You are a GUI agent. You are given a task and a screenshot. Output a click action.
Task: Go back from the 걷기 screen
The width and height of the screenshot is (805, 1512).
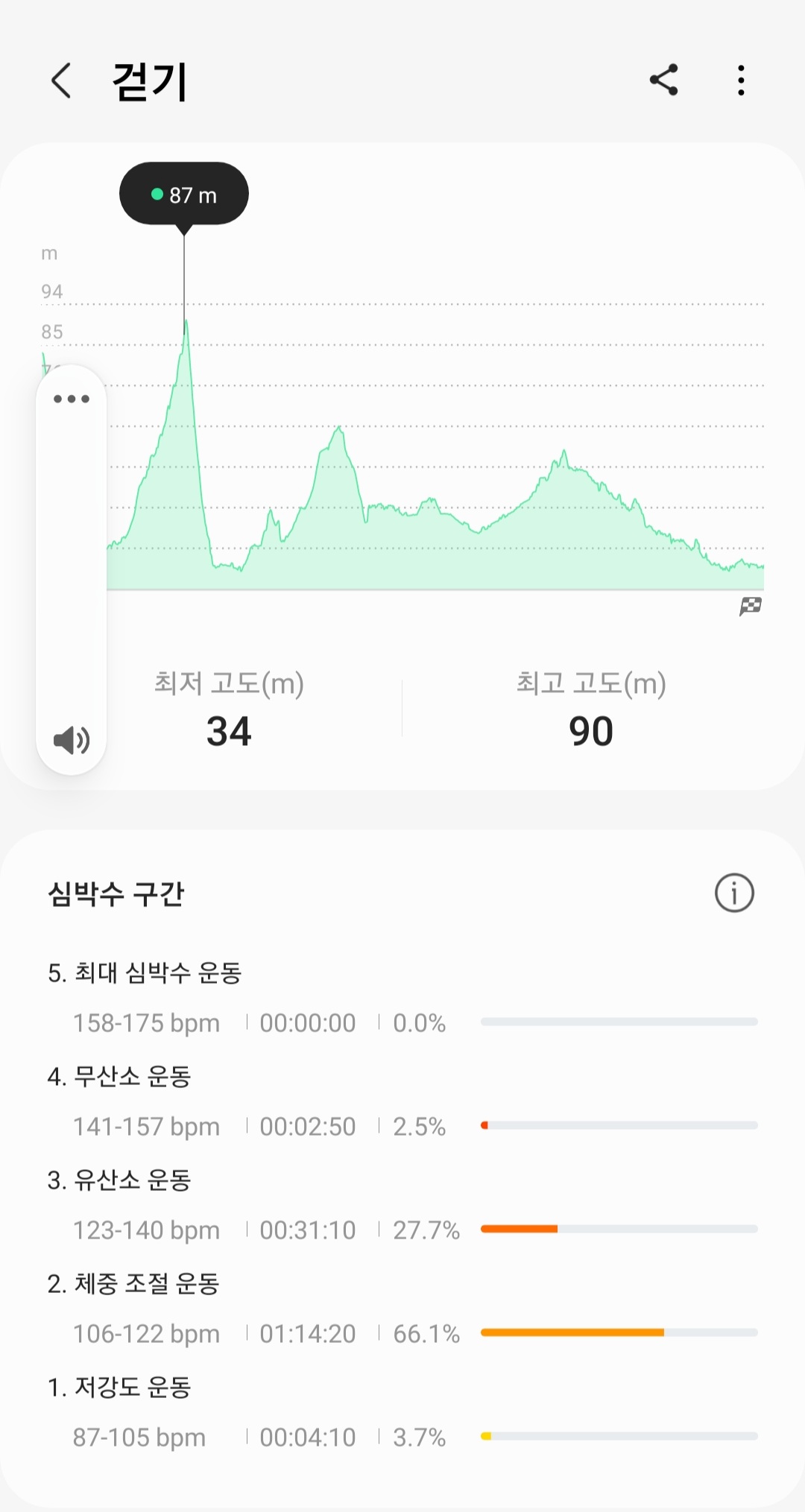pos(61,80)
